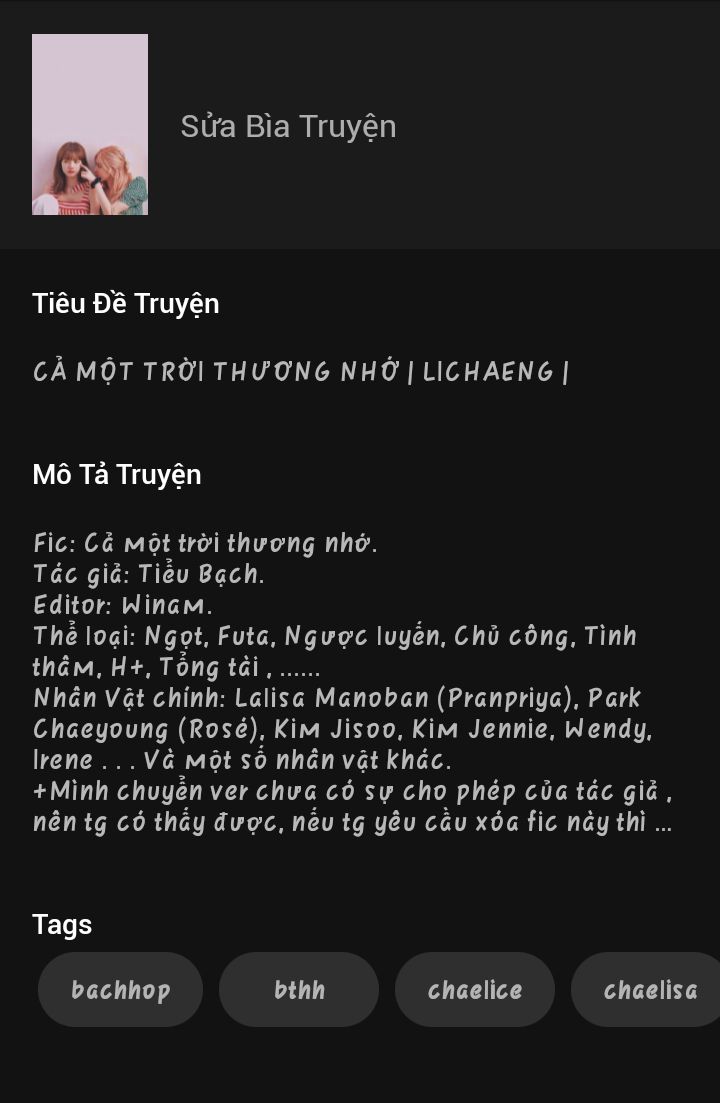Select Sửa Bìa Truyện to edit cover
720x1103 pixels.
[288, 127]
